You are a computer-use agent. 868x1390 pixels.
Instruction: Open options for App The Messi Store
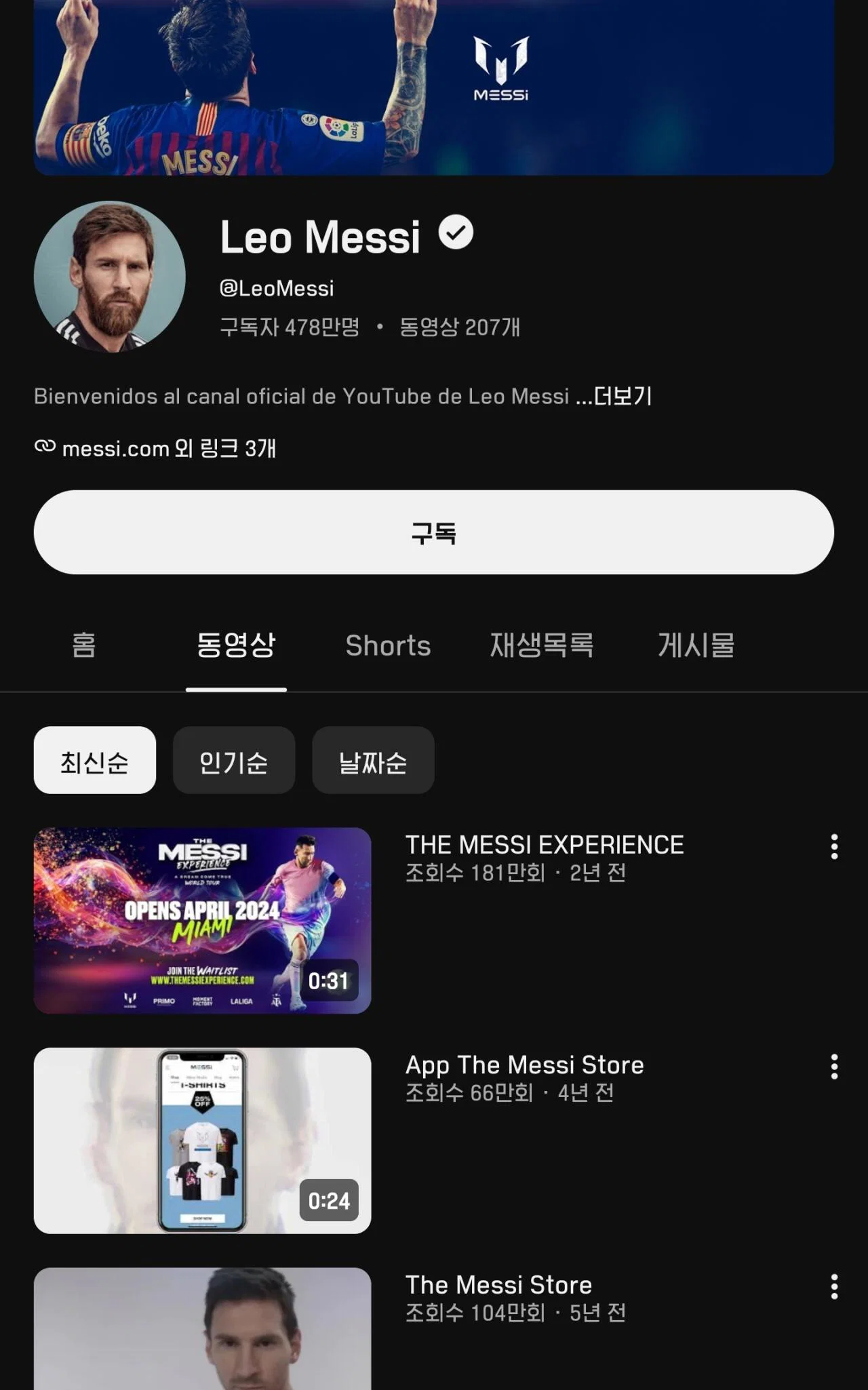point(834,1067)
